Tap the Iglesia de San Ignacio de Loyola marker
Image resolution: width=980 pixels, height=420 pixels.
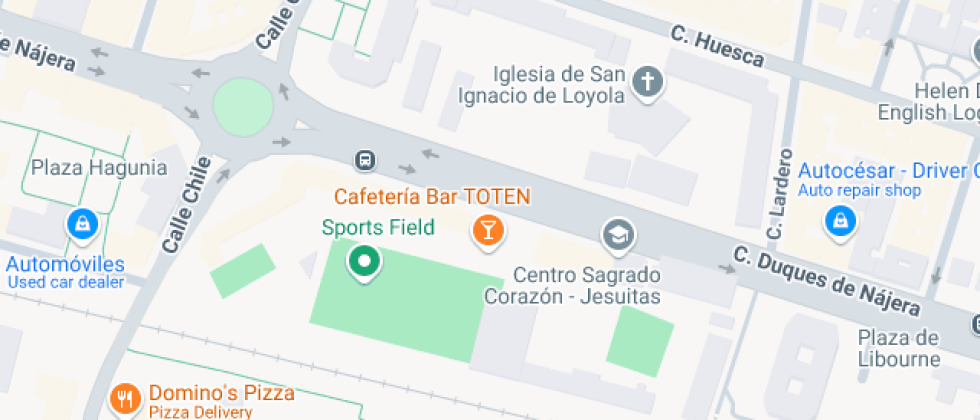[x=648, y=83]
